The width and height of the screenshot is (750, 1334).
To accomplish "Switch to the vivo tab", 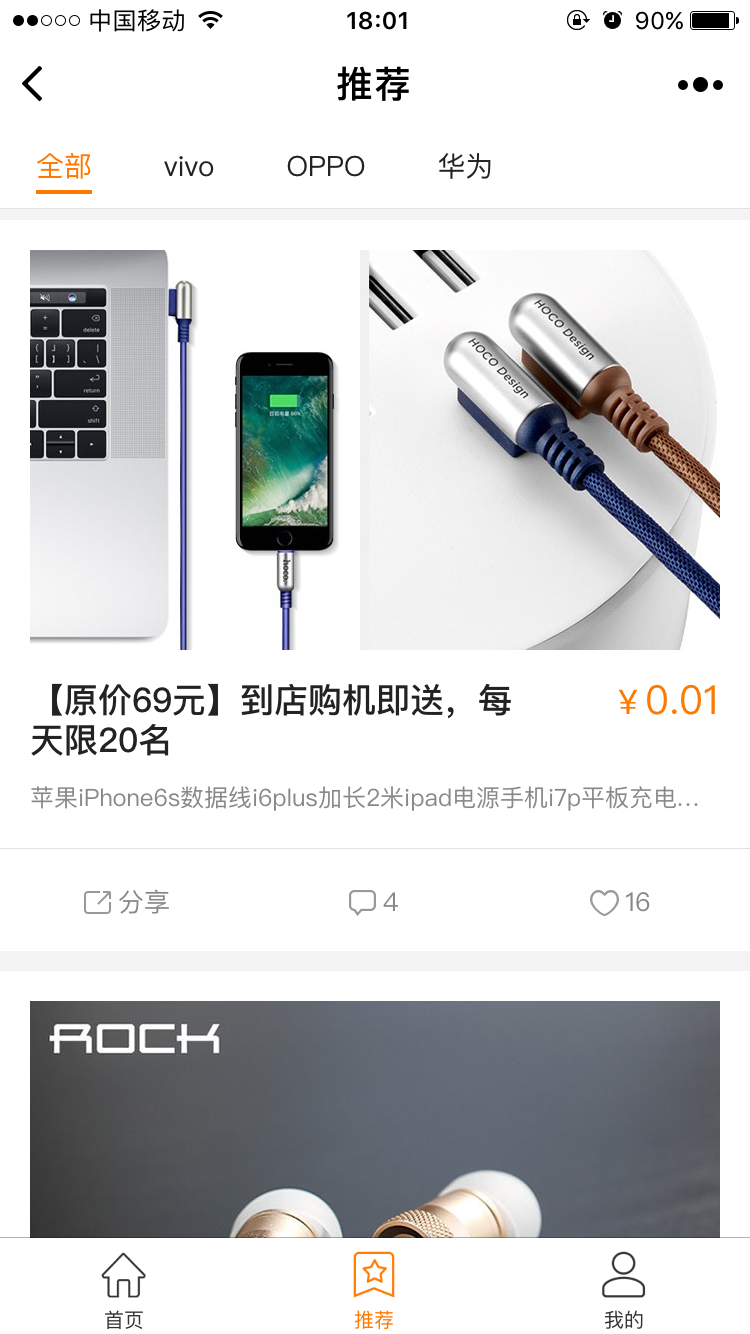I will click(x=189, y=167).
